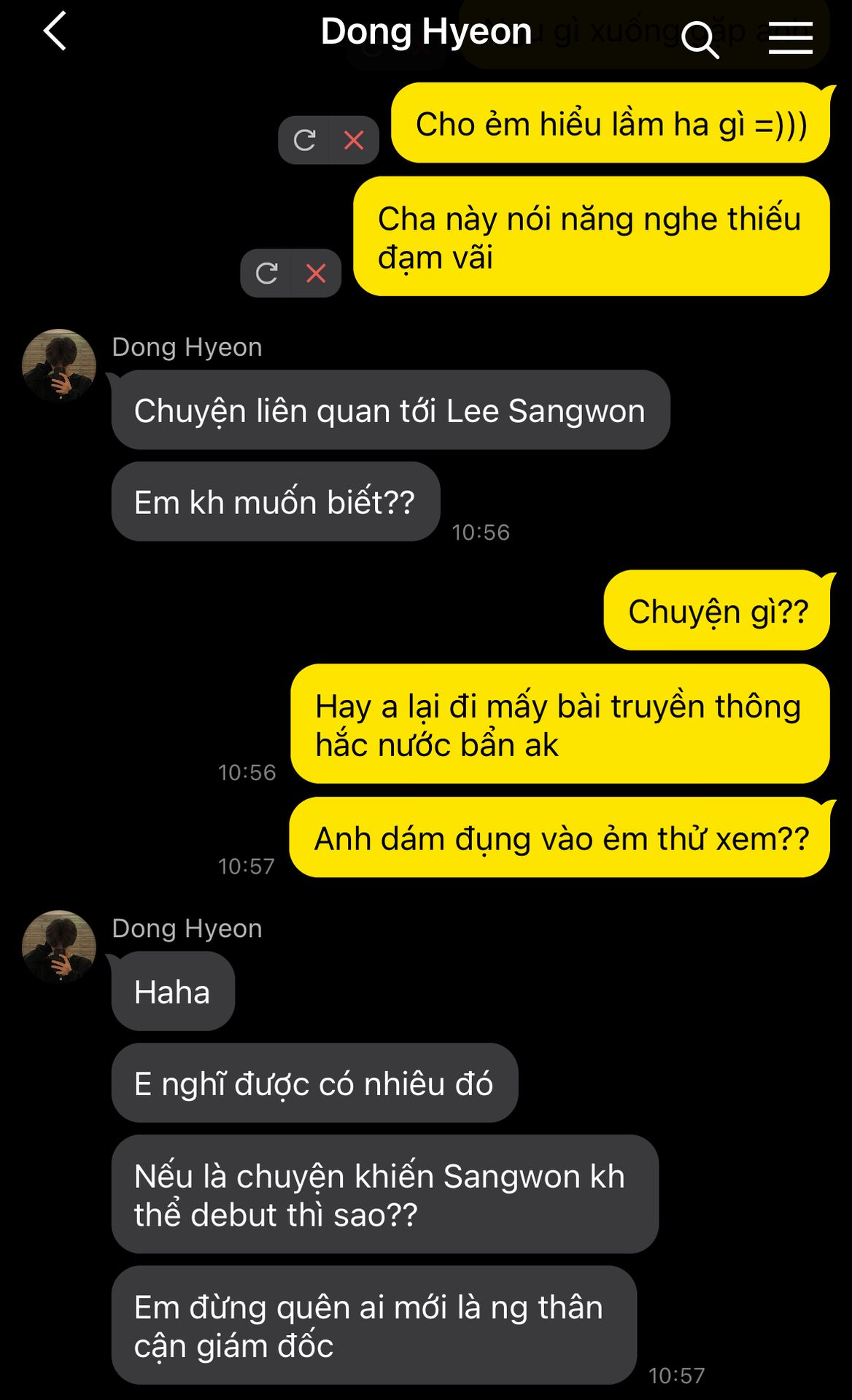Go back from the Dong Hyeon chat
The height and width of the screenshot is (1400, 852).
click(55, 32)
